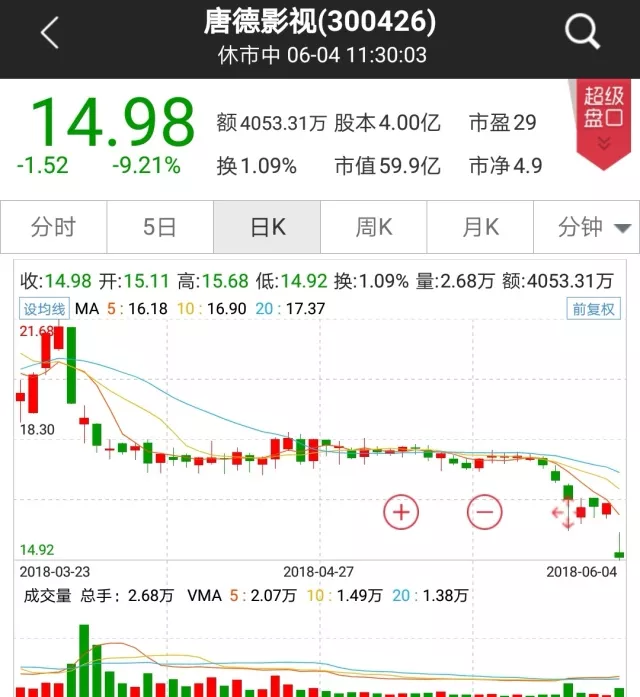Go back using the top-left arrow

[x=50, y=34]
